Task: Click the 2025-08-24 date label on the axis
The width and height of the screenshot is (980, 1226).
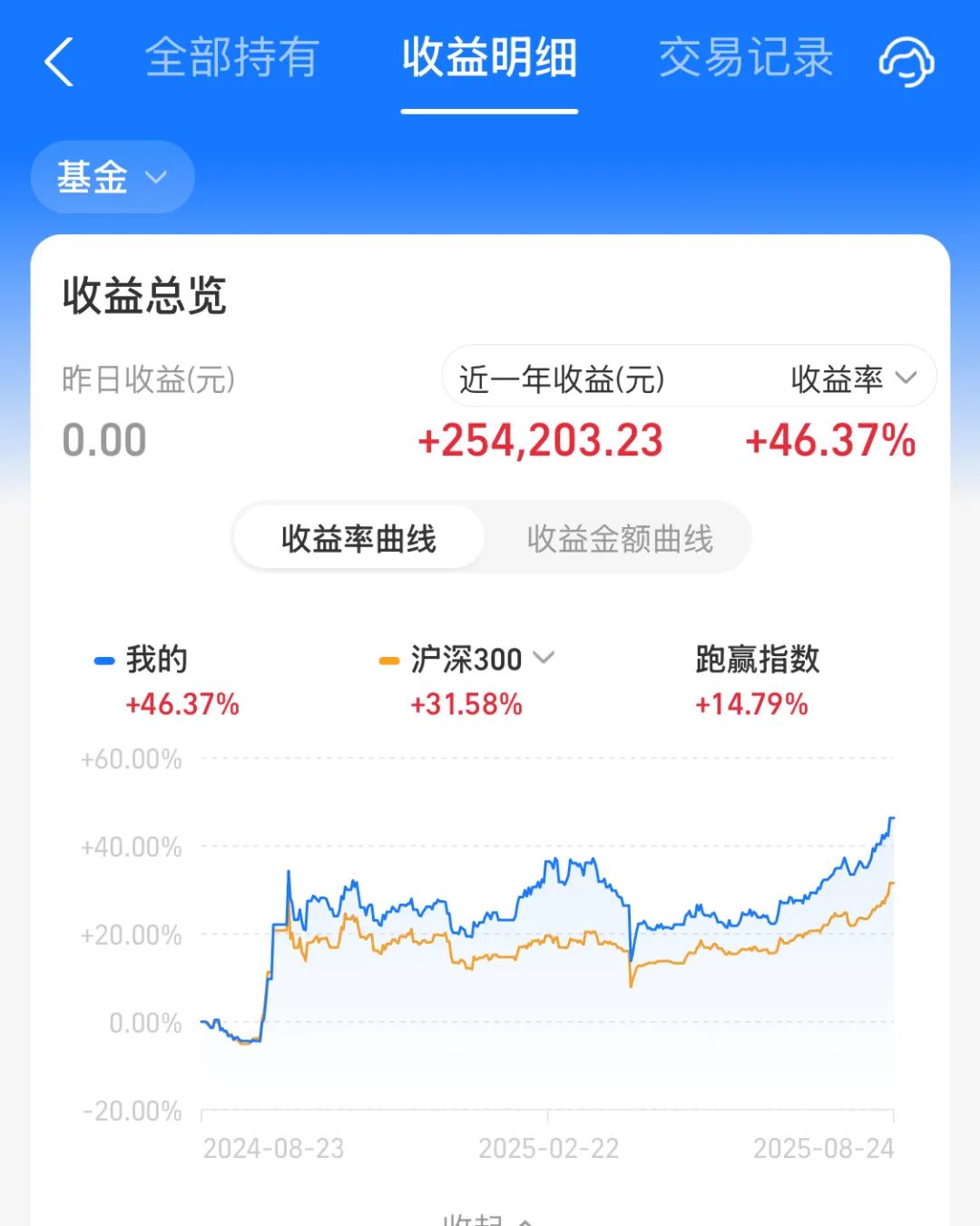Action: [826, 1148]
